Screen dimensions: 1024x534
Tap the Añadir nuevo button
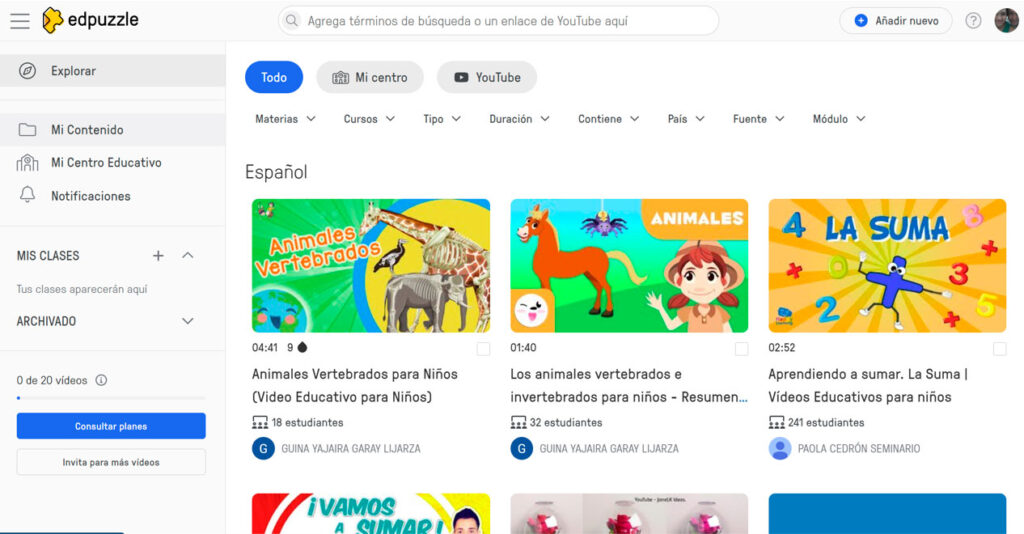895,20
